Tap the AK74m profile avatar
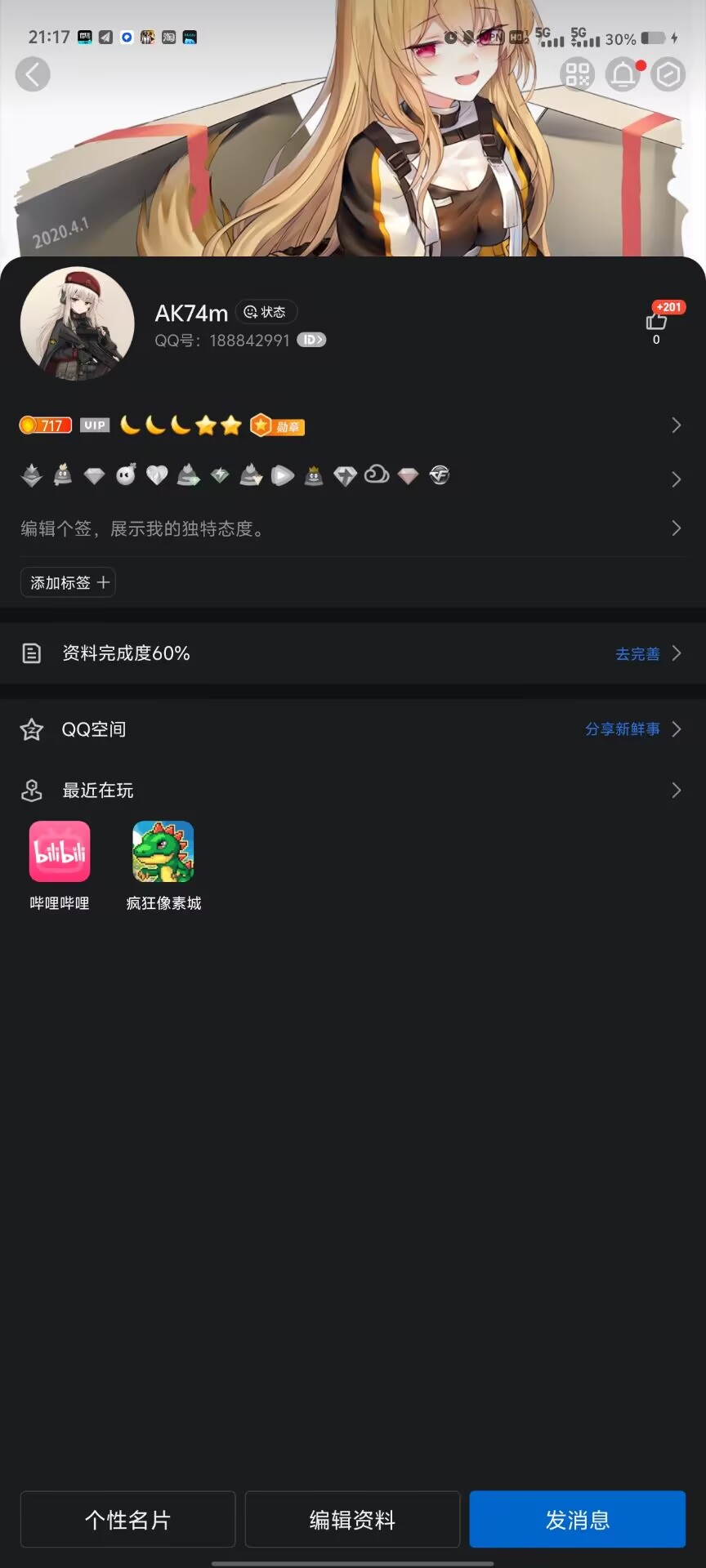This screenshot has width=706, height=1568. pyautogui.click(x=78, y=324)
